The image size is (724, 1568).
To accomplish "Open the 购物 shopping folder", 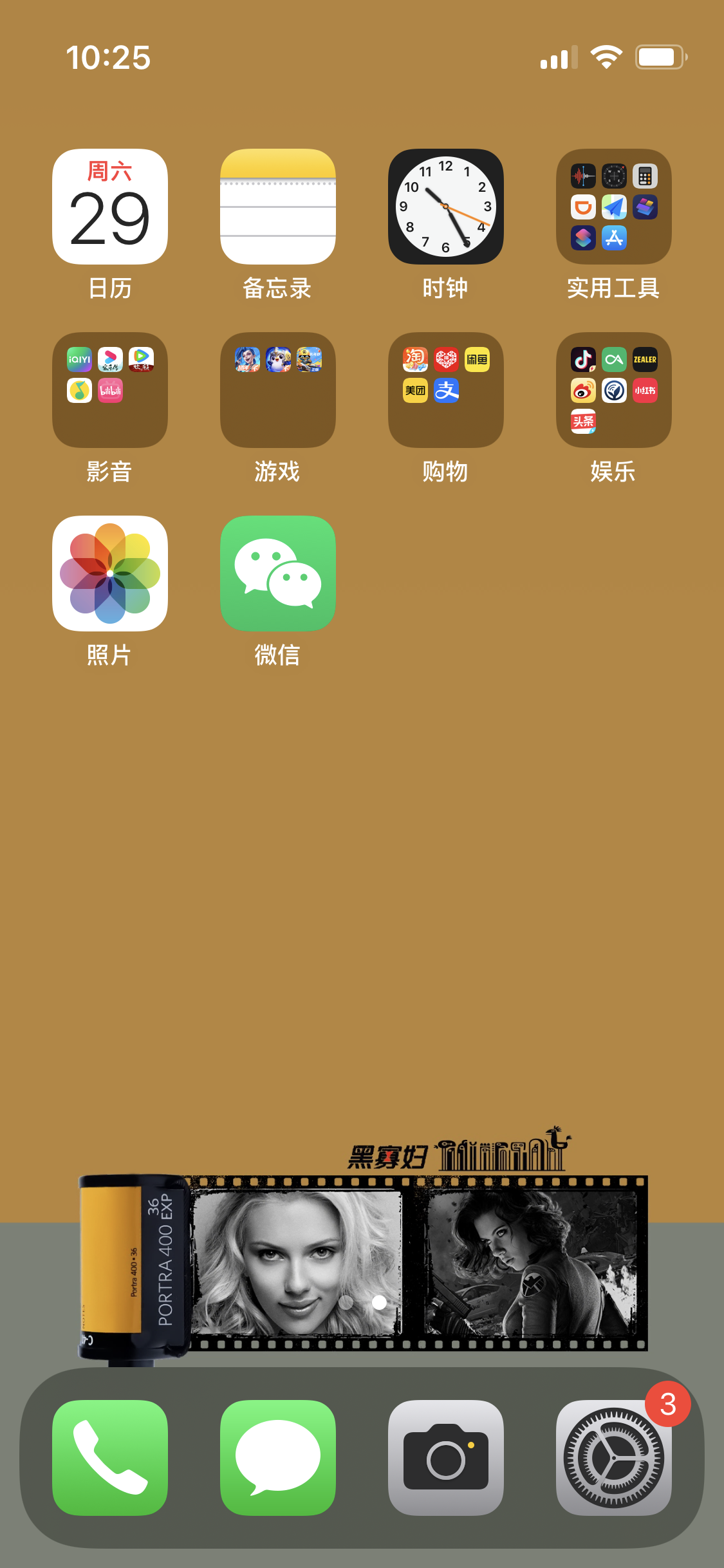I will tap(446, 390).
